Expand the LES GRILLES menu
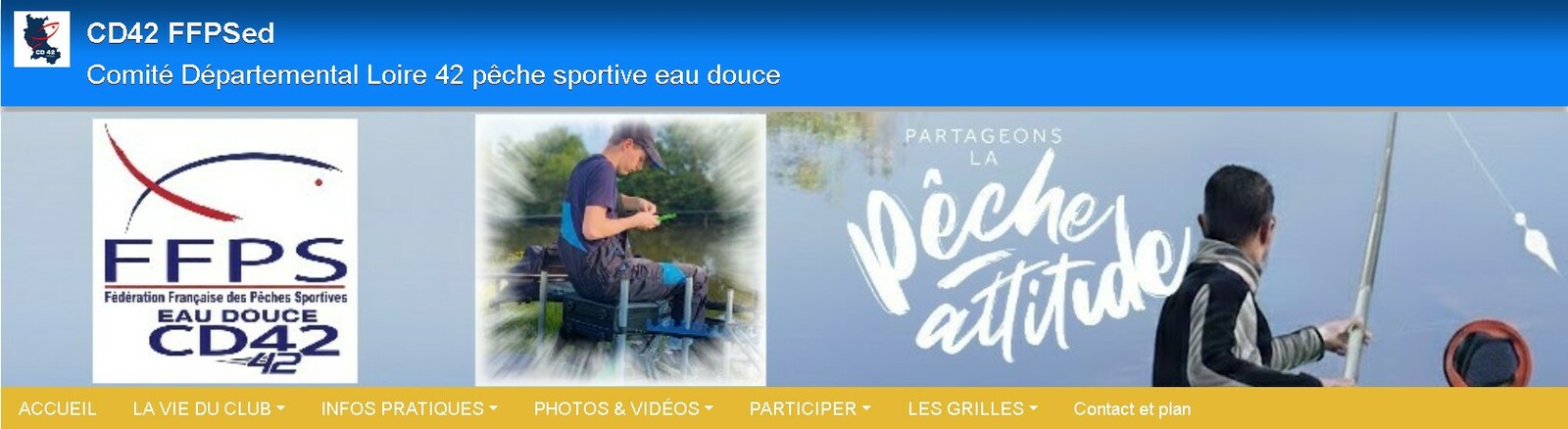 (972, 408)
